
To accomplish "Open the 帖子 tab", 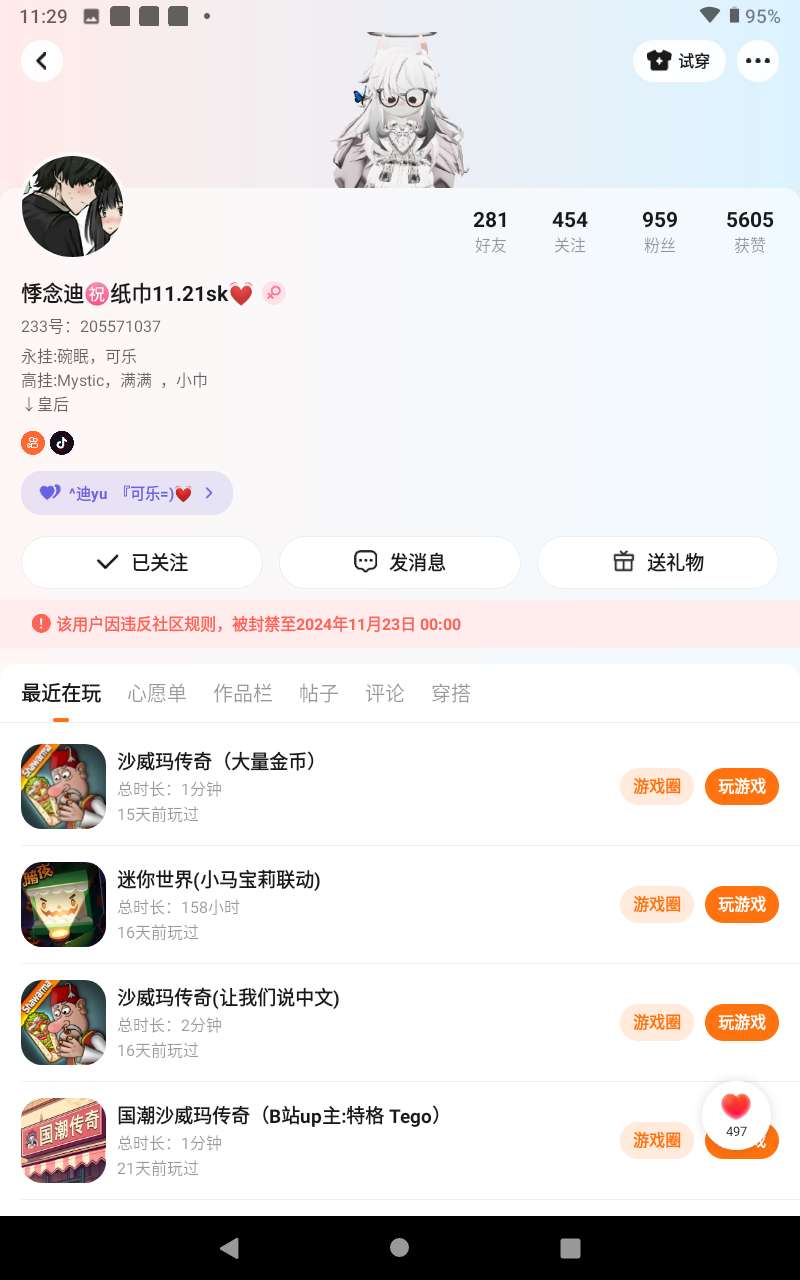I will [319, 693].
